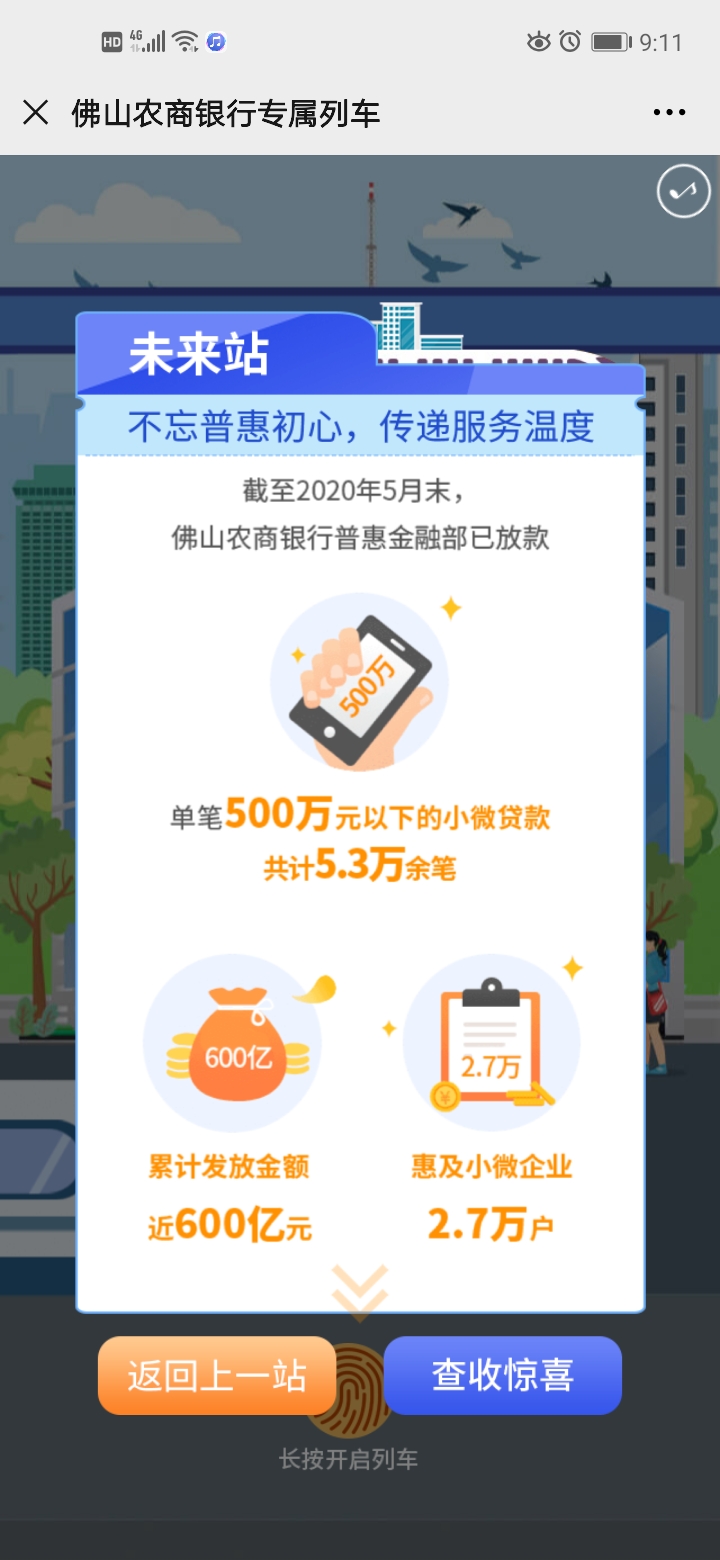The height and width of the screenshot is (1560, 720).
Task: Open the three-dot overflow menu
Action: coord(669,112)
